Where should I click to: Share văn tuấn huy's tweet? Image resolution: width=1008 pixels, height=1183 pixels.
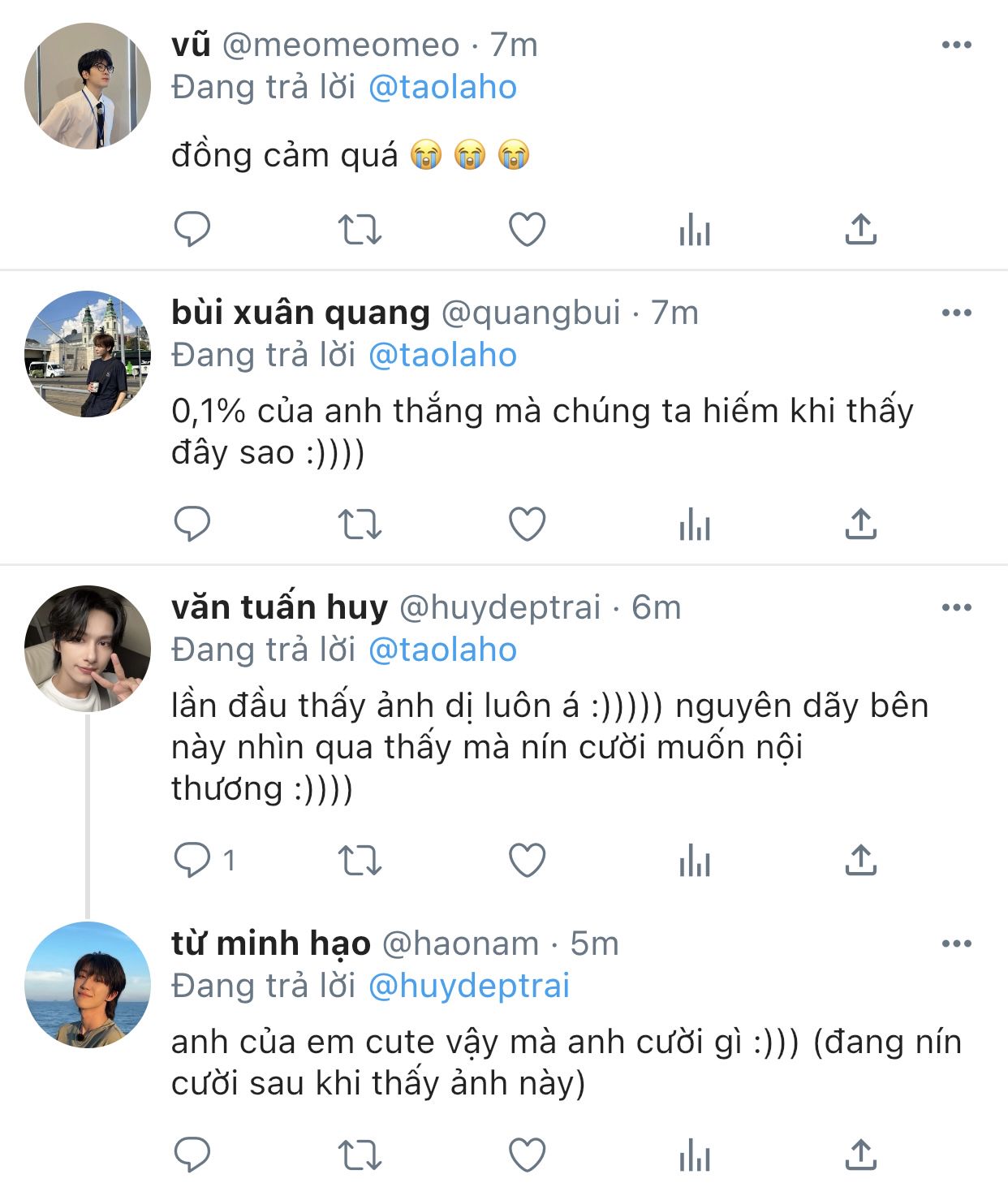click(860, 860)
